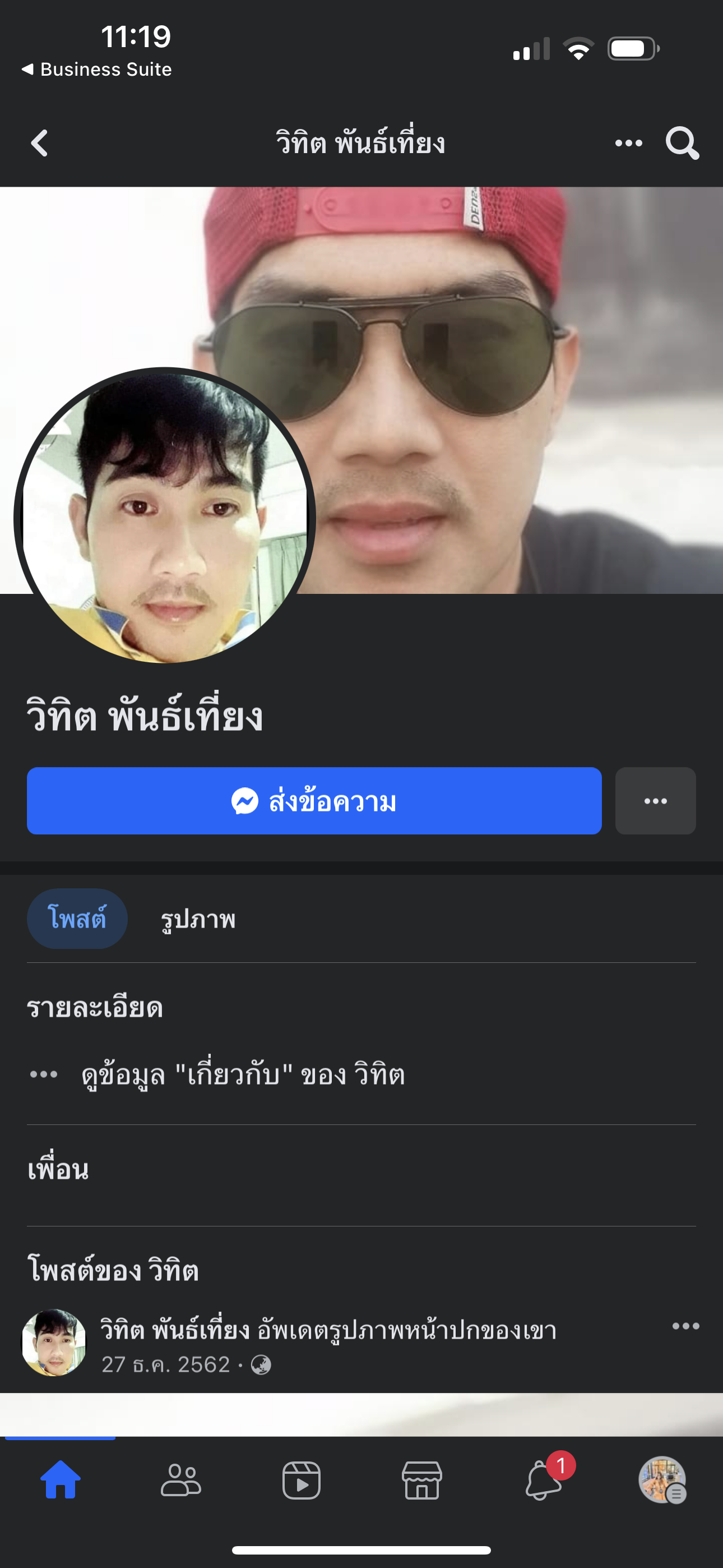Open the top bar three-dot menu

[628, 143]
